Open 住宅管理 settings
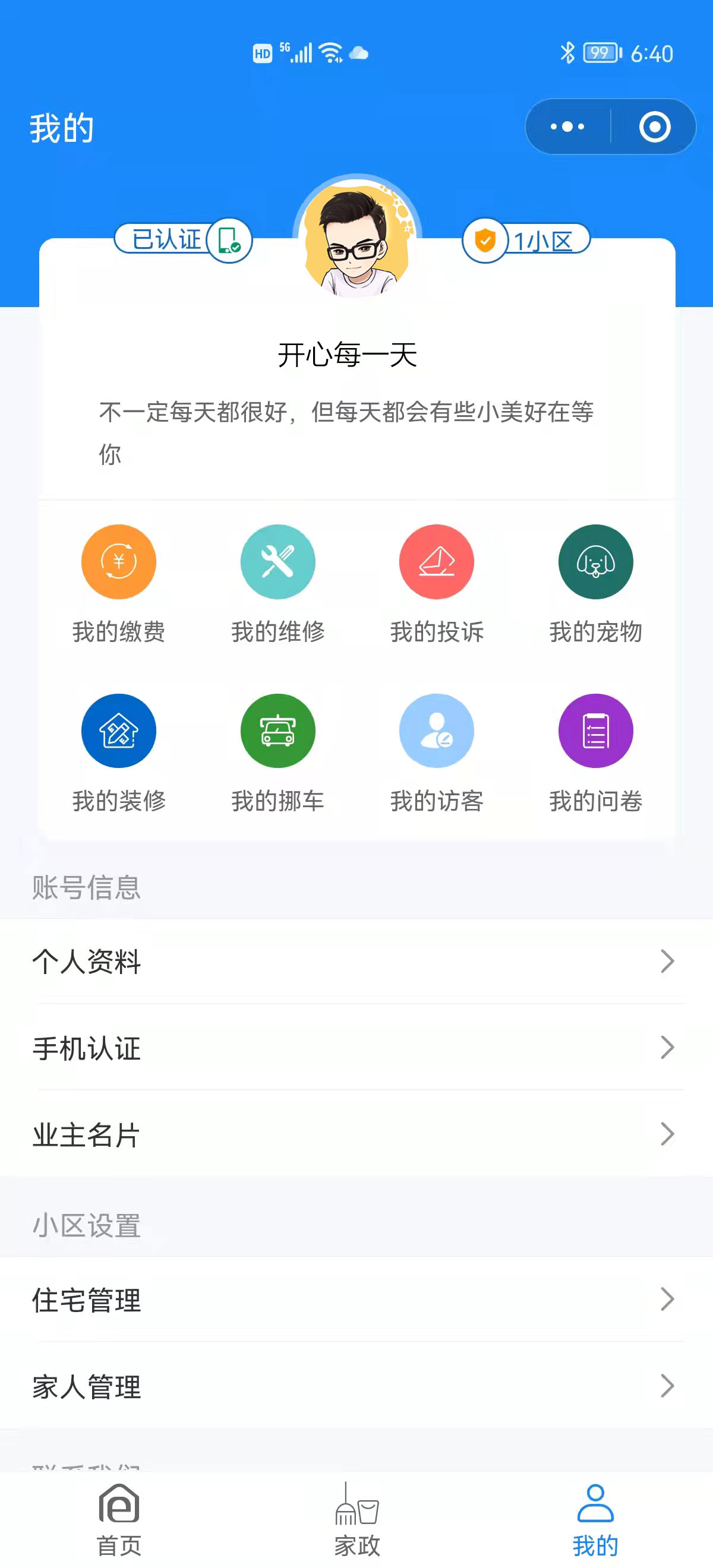The width and height of the screenshot is (713, 1568). (x=356, y=1300)
